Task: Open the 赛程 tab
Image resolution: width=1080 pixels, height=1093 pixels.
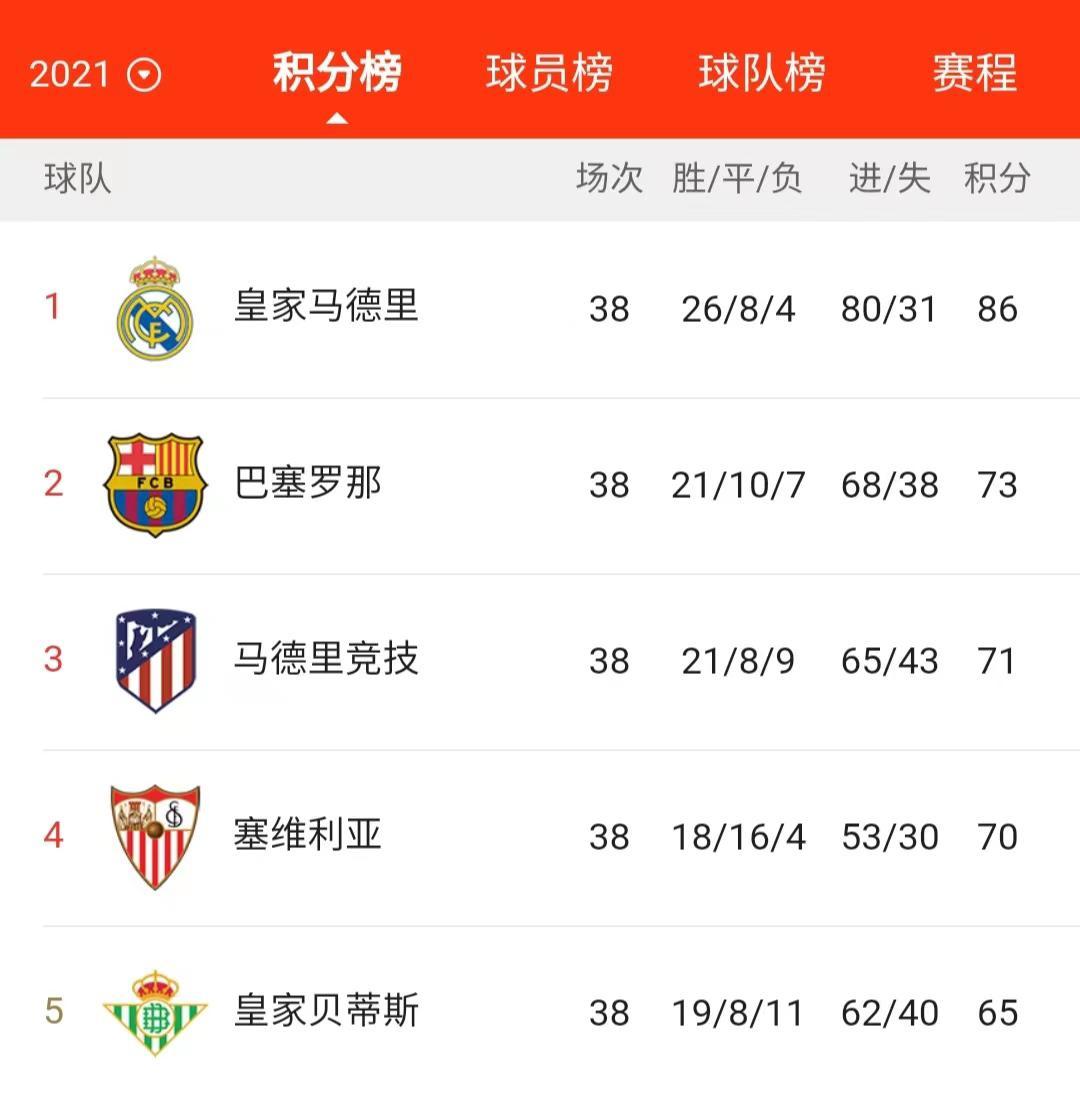Action: click(977, 72)
